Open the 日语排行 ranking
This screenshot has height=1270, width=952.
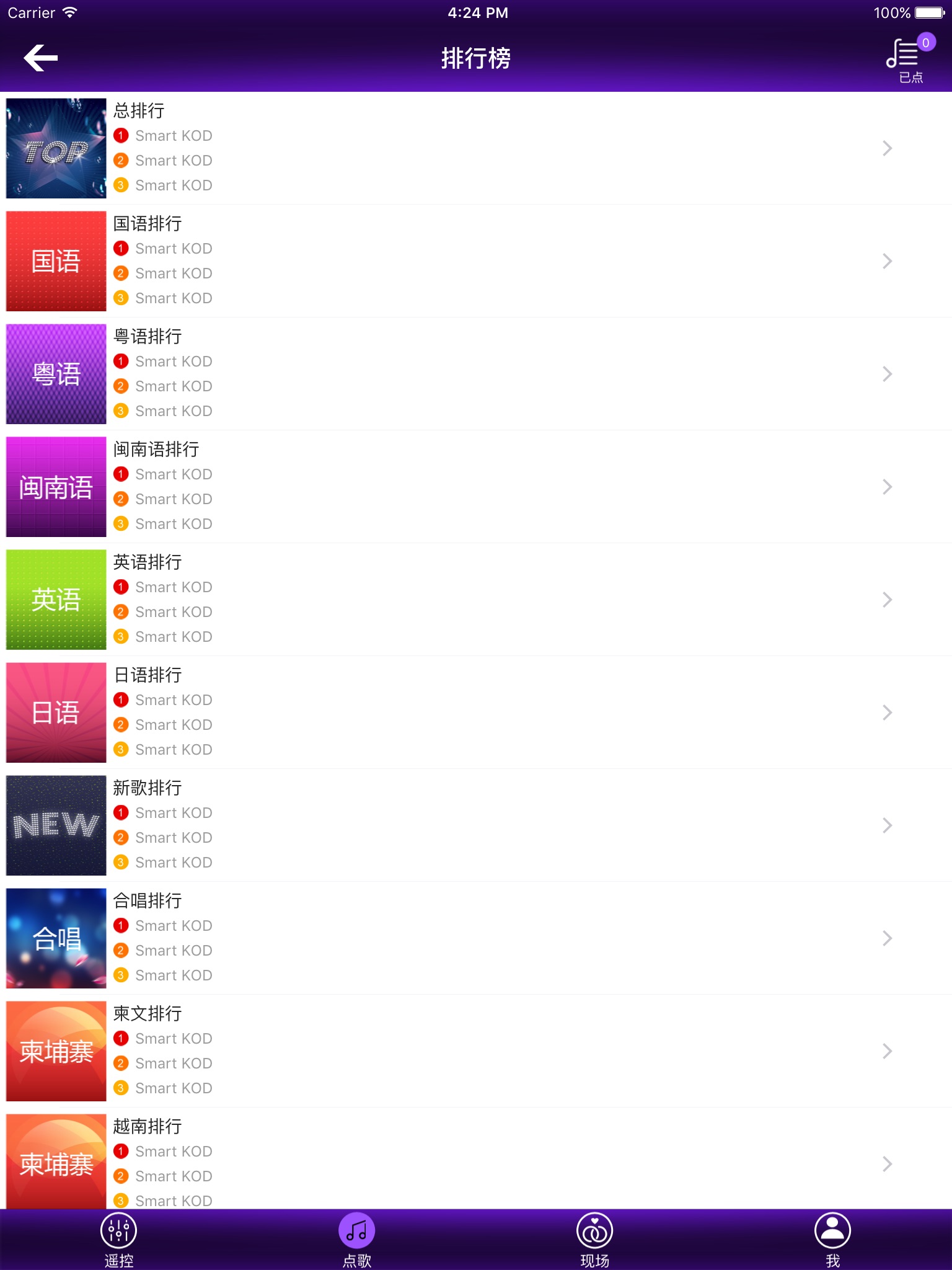[x=476, y=713]
